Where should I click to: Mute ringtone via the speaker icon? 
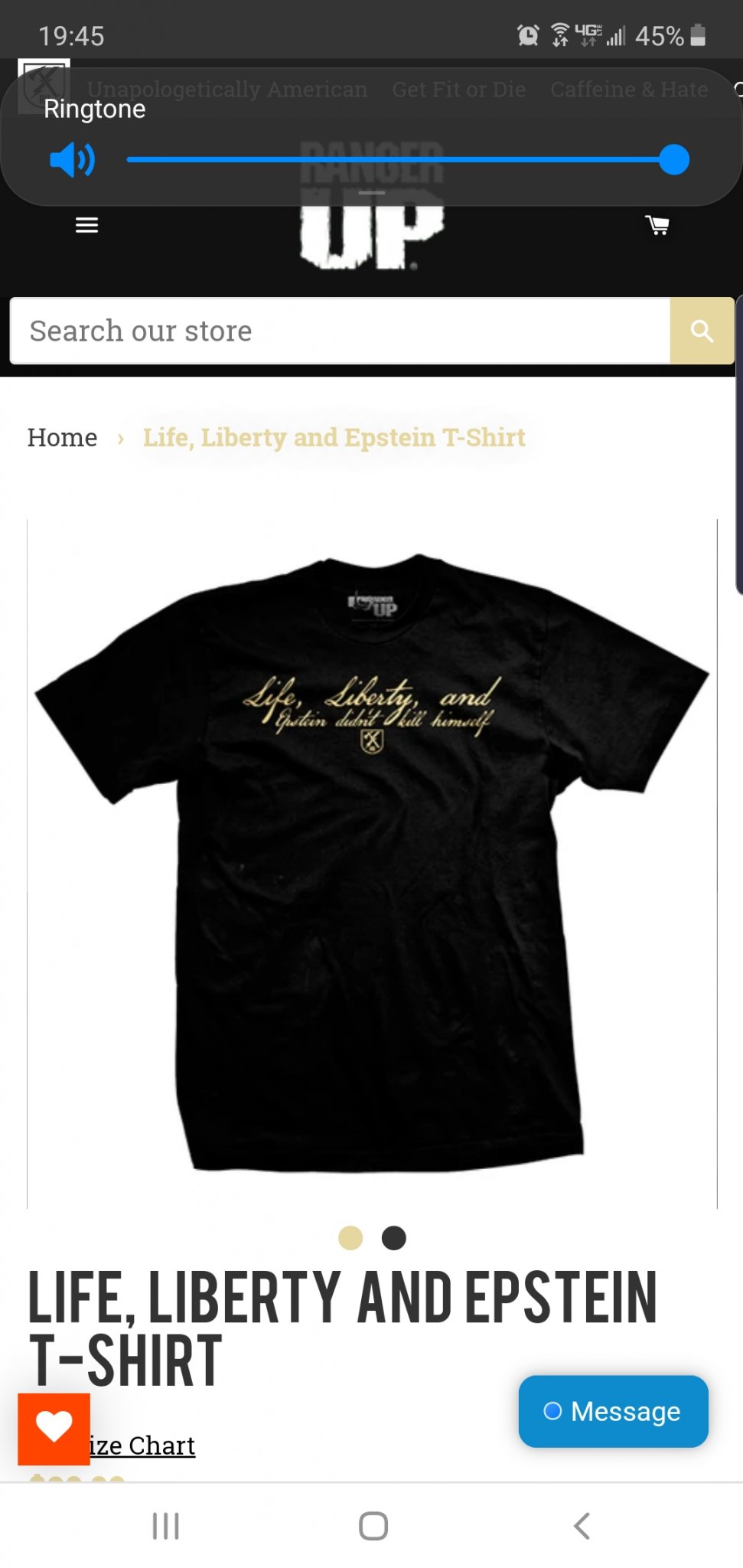[72, 160]
